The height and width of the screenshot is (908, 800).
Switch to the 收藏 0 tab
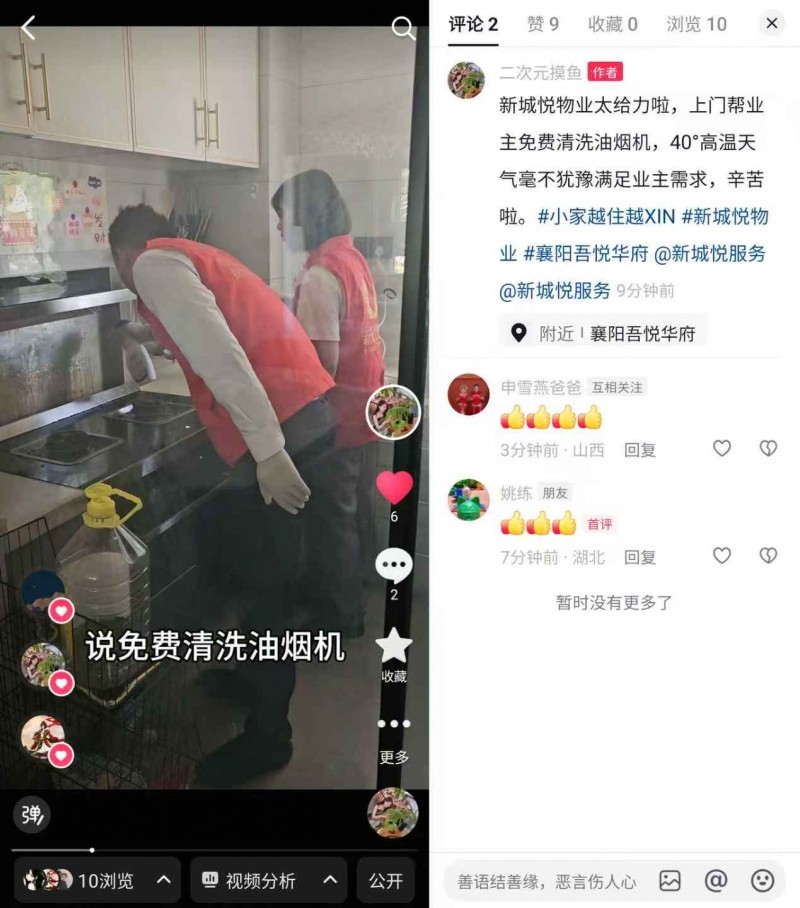[x=612, y=24]
